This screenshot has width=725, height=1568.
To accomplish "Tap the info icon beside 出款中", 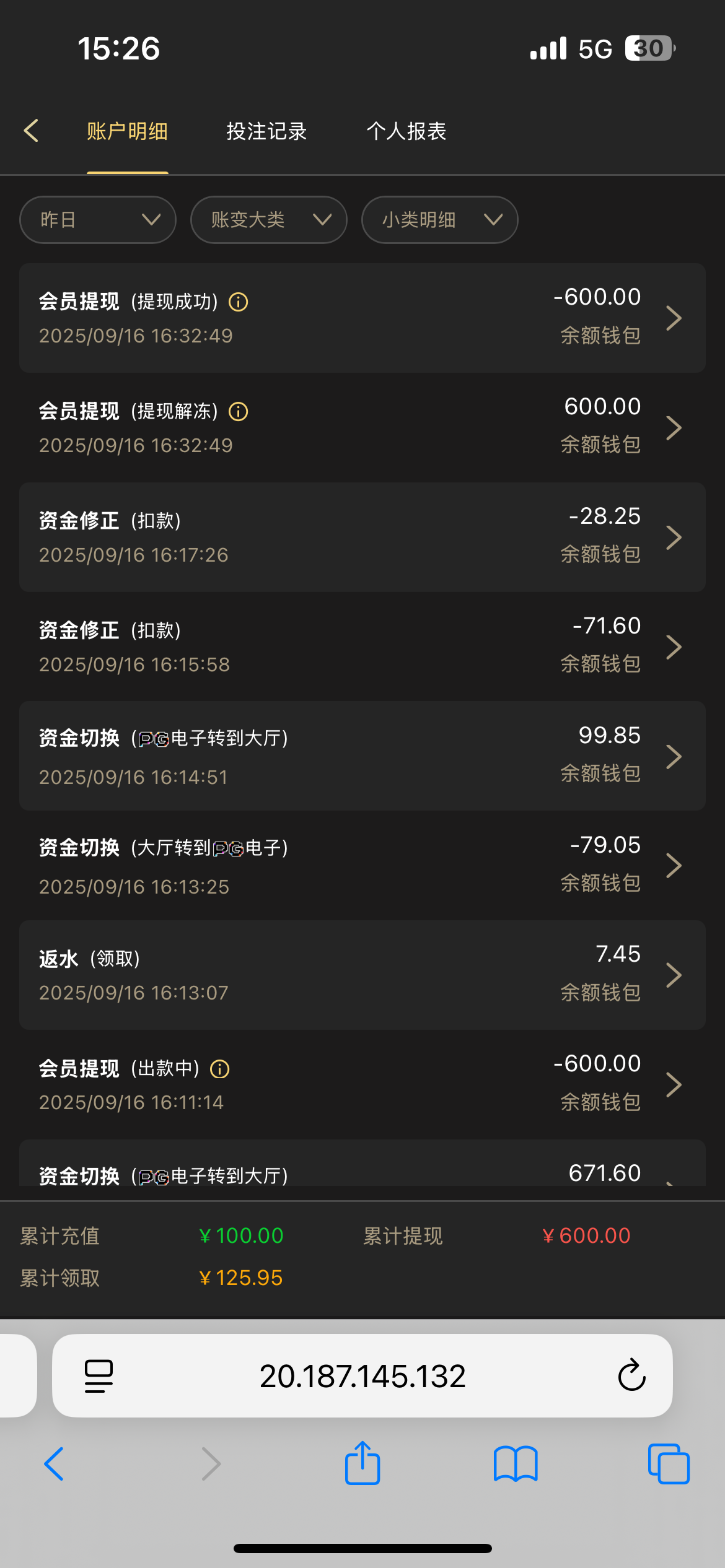I will [x=220, y=1069].
